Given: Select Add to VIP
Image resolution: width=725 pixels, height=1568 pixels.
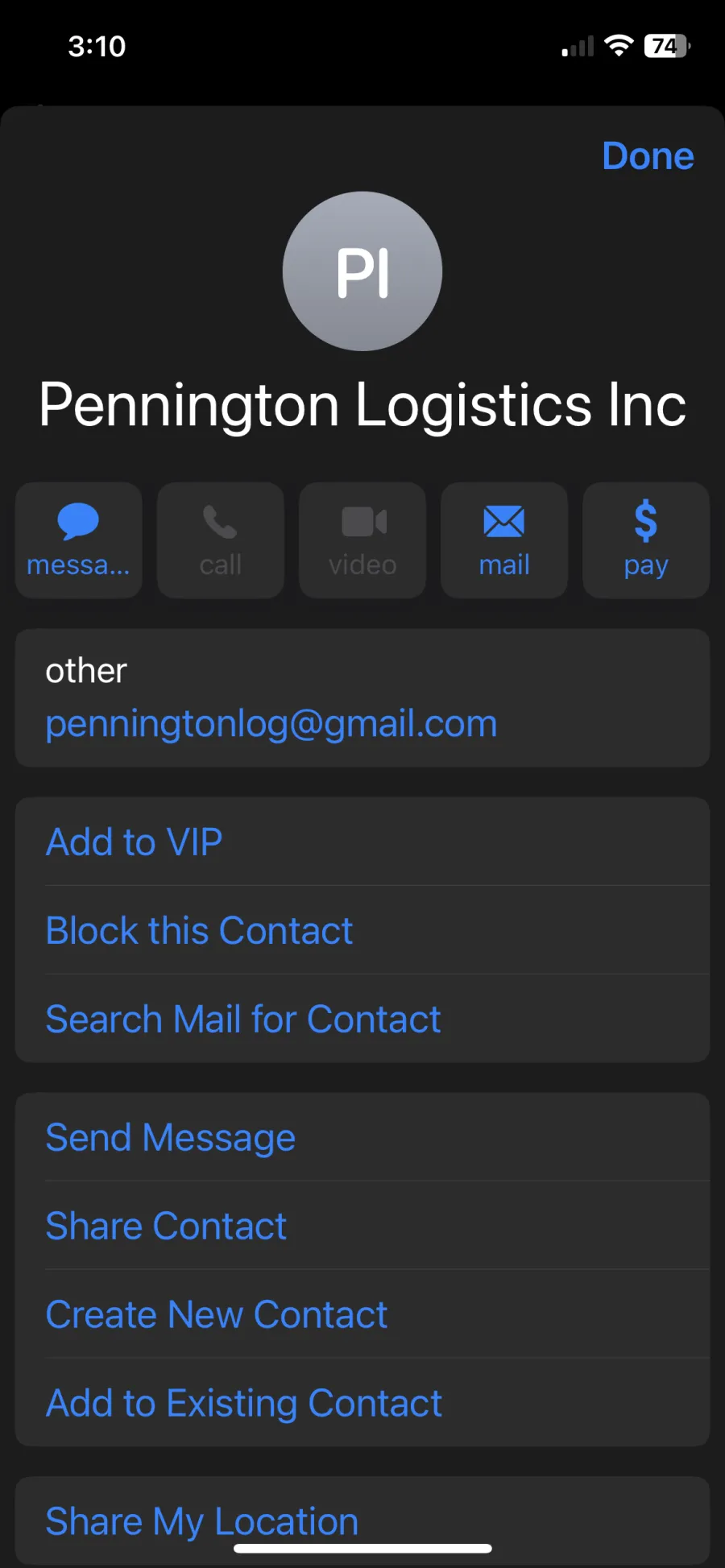Looking at the screenshot, I should (x=362, y=842).
